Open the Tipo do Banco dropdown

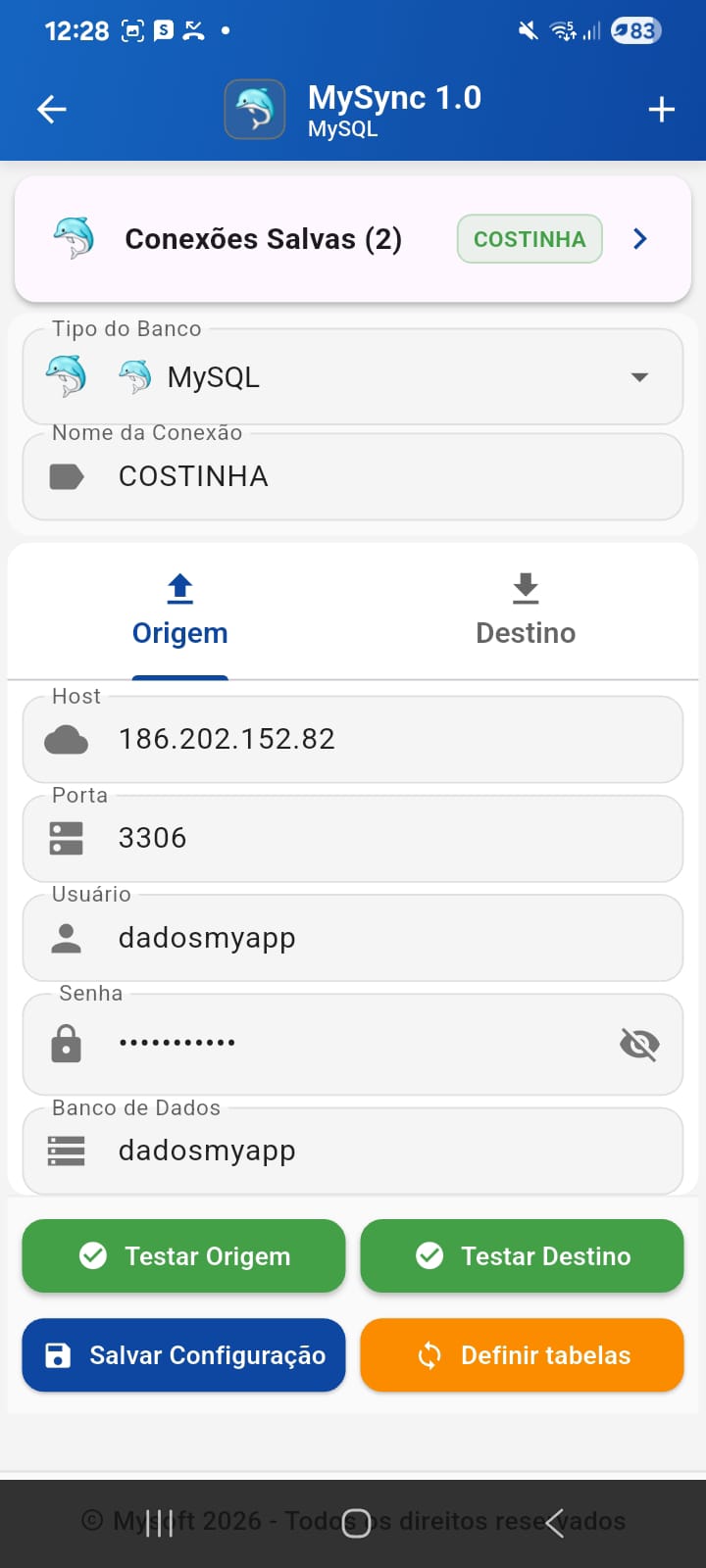(x=639, y=377)
